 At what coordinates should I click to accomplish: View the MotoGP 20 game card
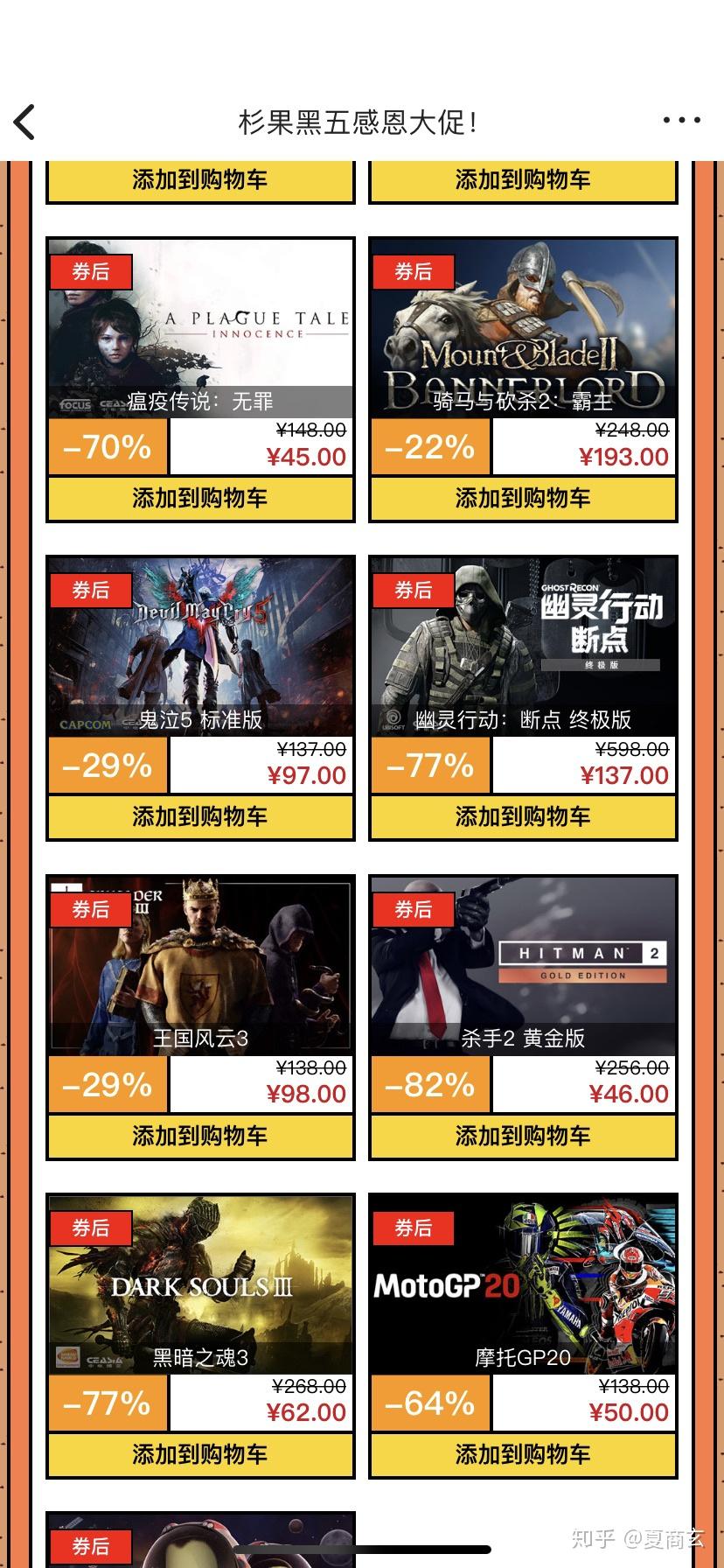pyautogui.click(x=523, y=1286)
